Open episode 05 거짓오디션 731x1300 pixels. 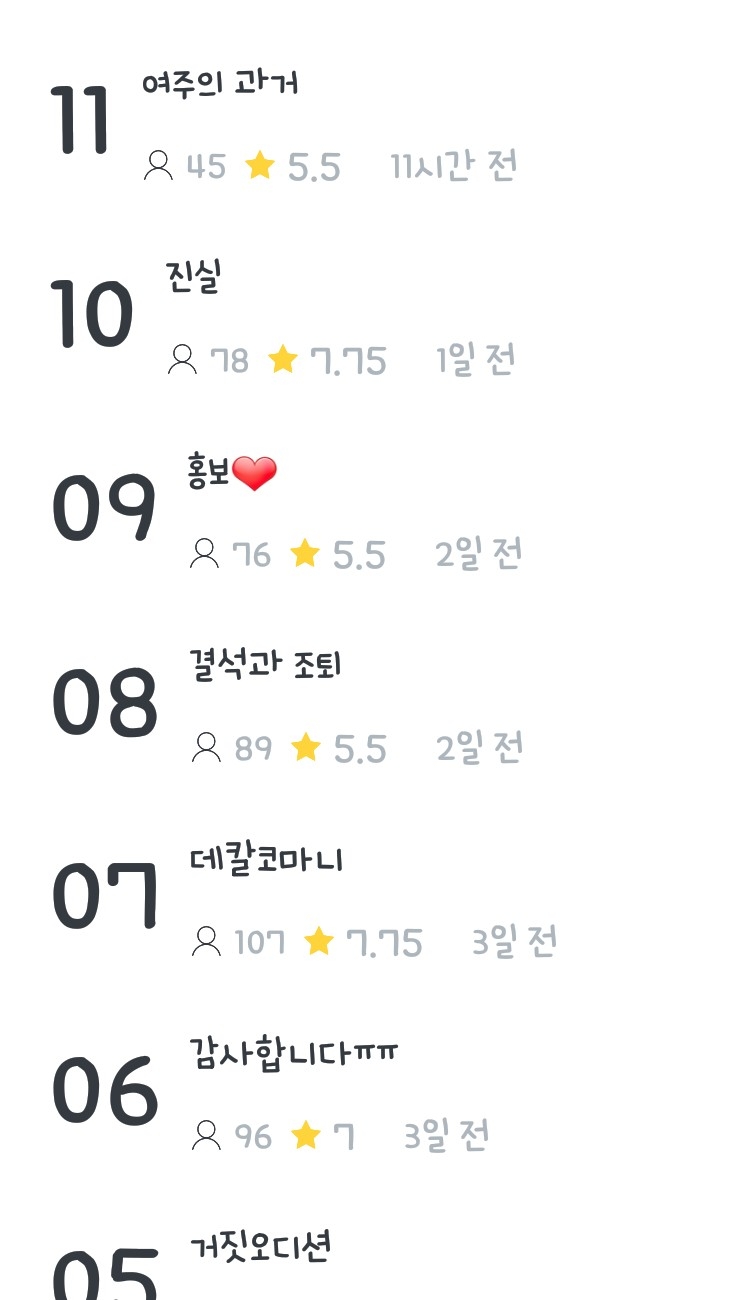point(365,1262)
